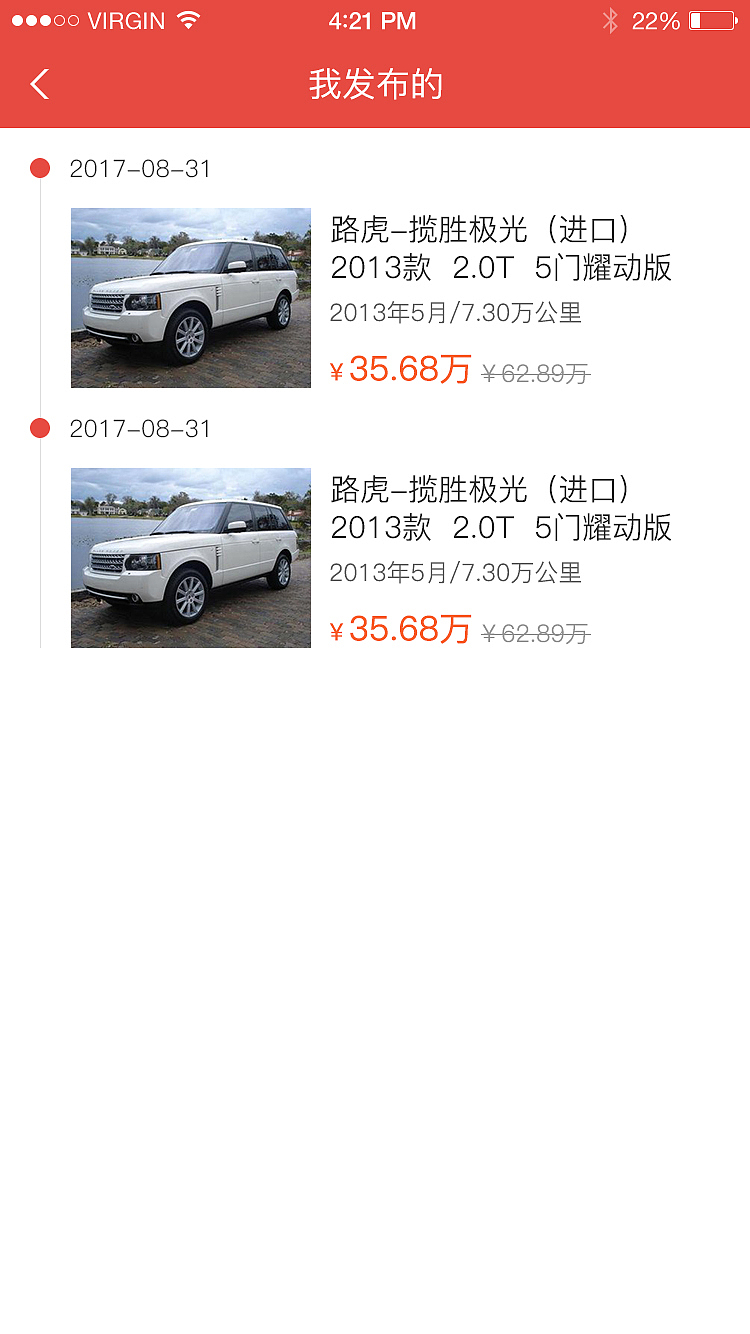750x1334 pixels.
Task: Tap the red timeline dot beside the second date
Action: (40, 427)
